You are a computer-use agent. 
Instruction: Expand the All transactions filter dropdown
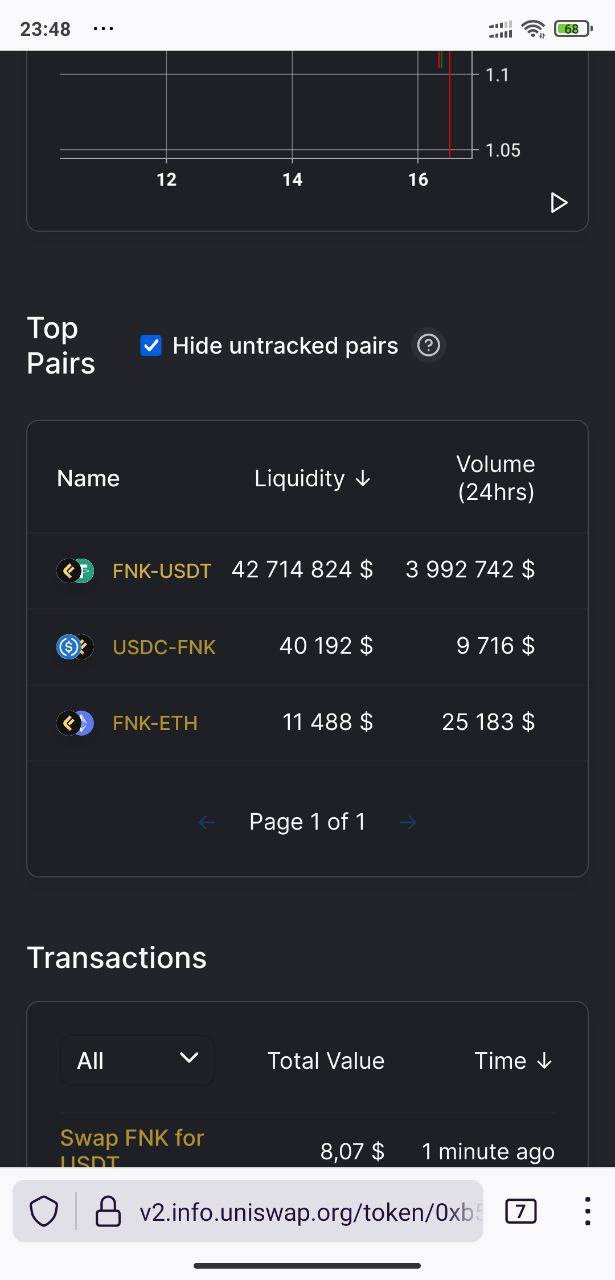[x=137, y=1060]
